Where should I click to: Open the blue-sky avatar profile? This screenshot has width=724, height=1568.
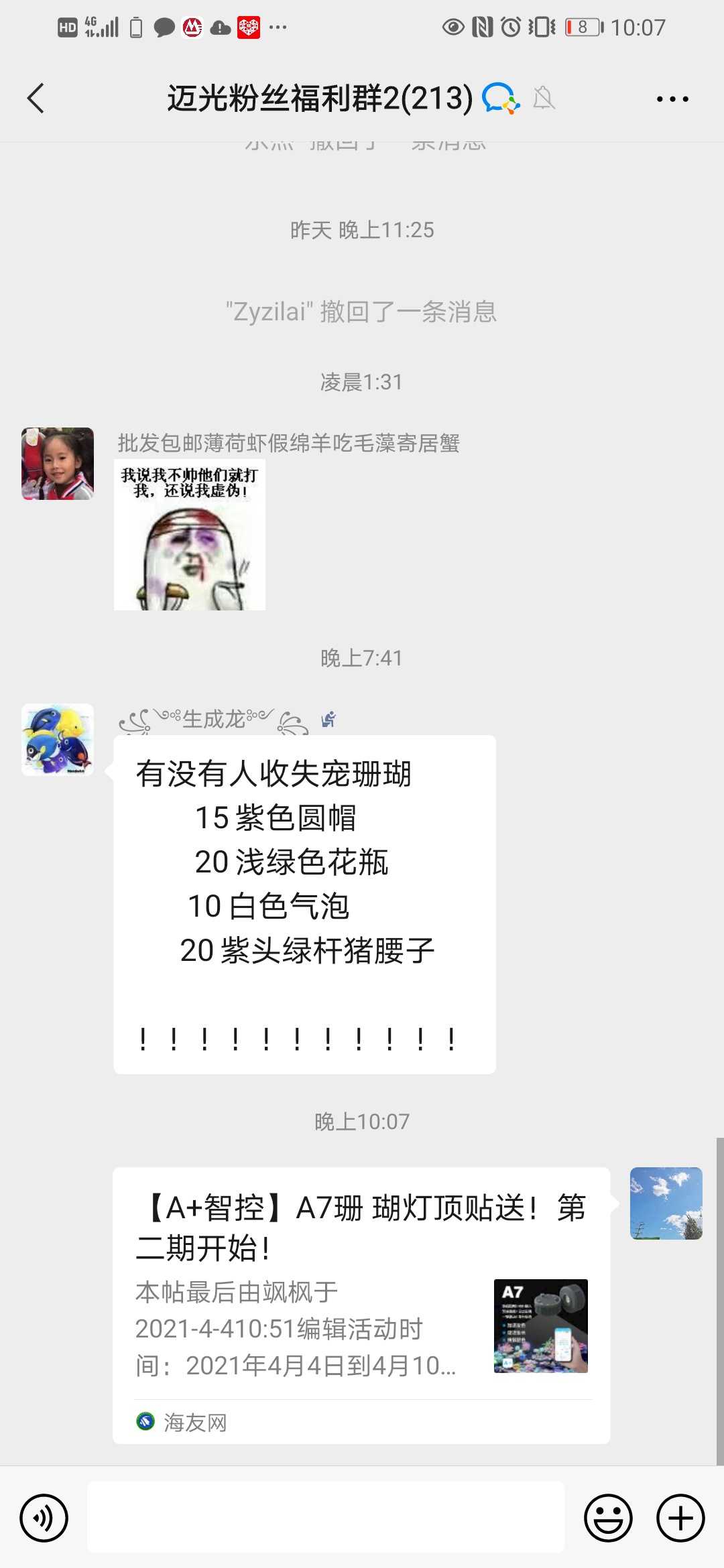[666, 1203]
